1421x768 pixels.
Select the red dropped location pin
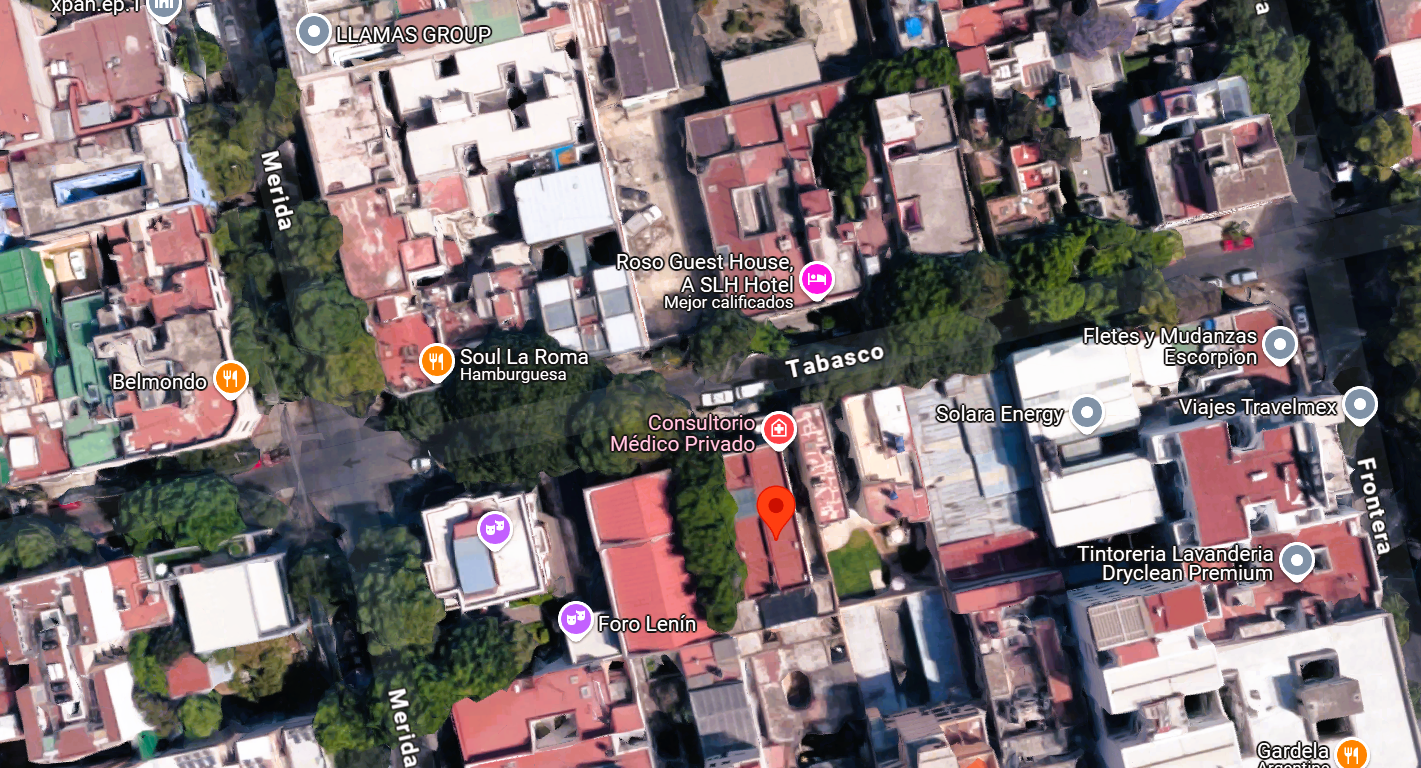coord(775,513)
